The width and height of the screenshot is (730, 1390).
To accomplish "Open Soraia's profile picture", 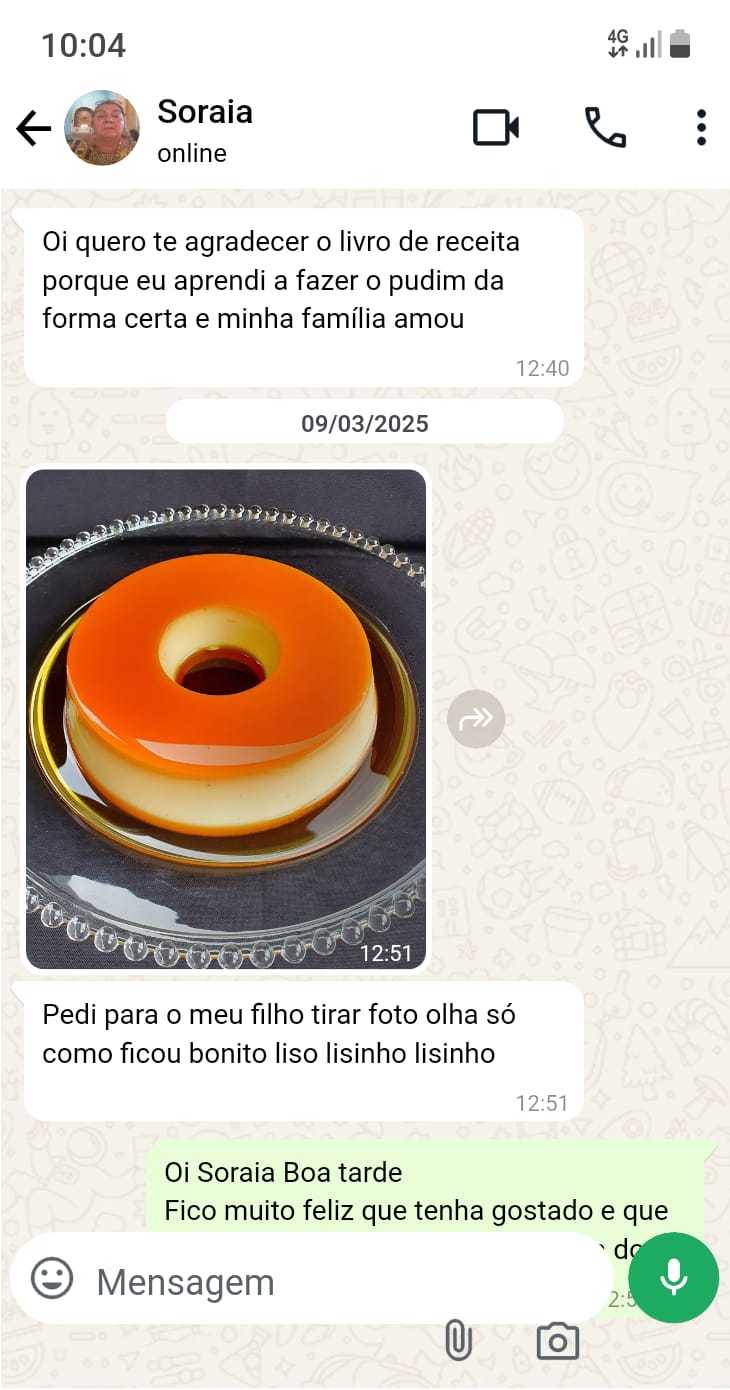I will [x=102, y=128].
